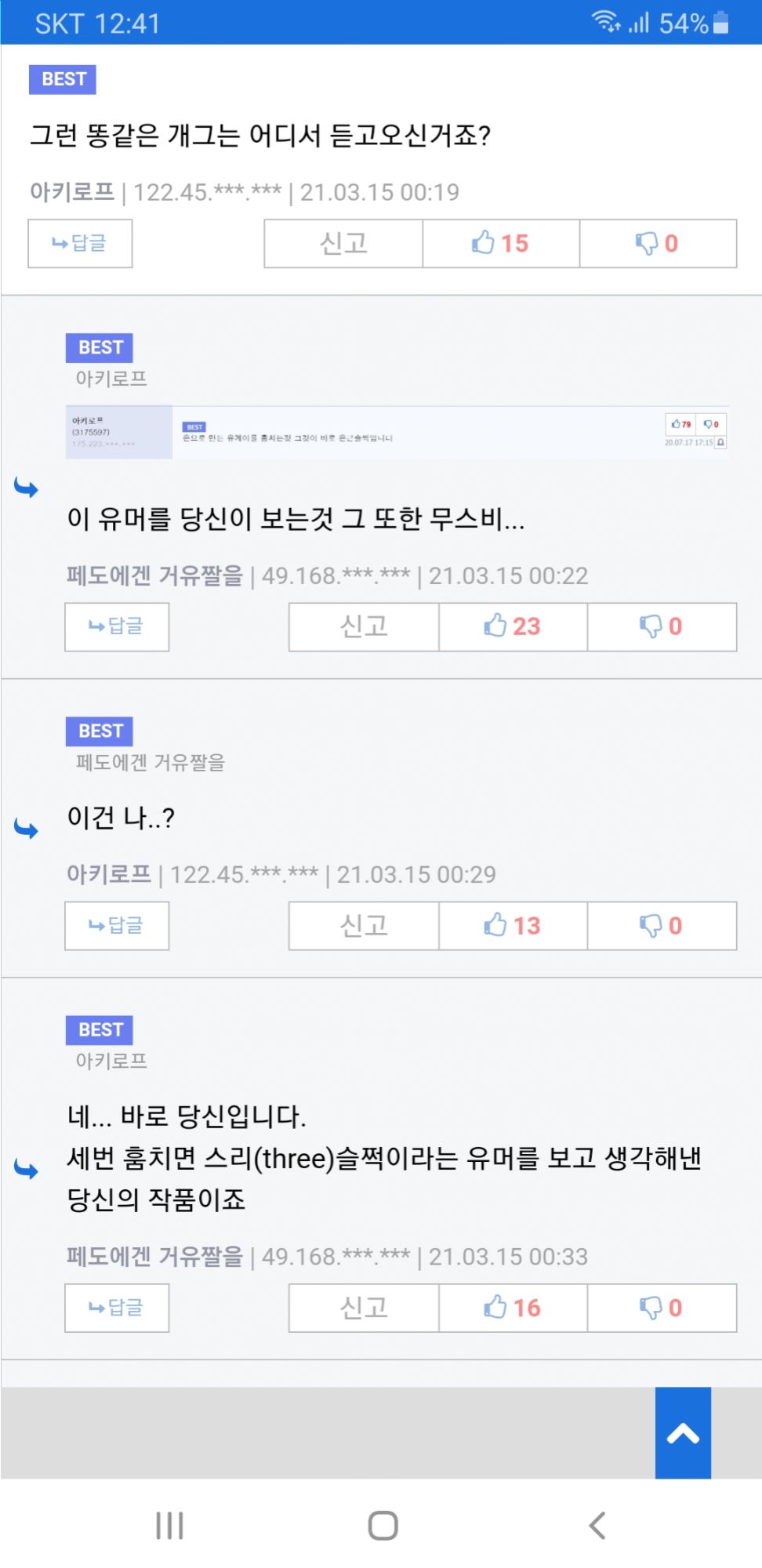
Task: Like the comment with 16 upvotes
Action: (513, 1308)
